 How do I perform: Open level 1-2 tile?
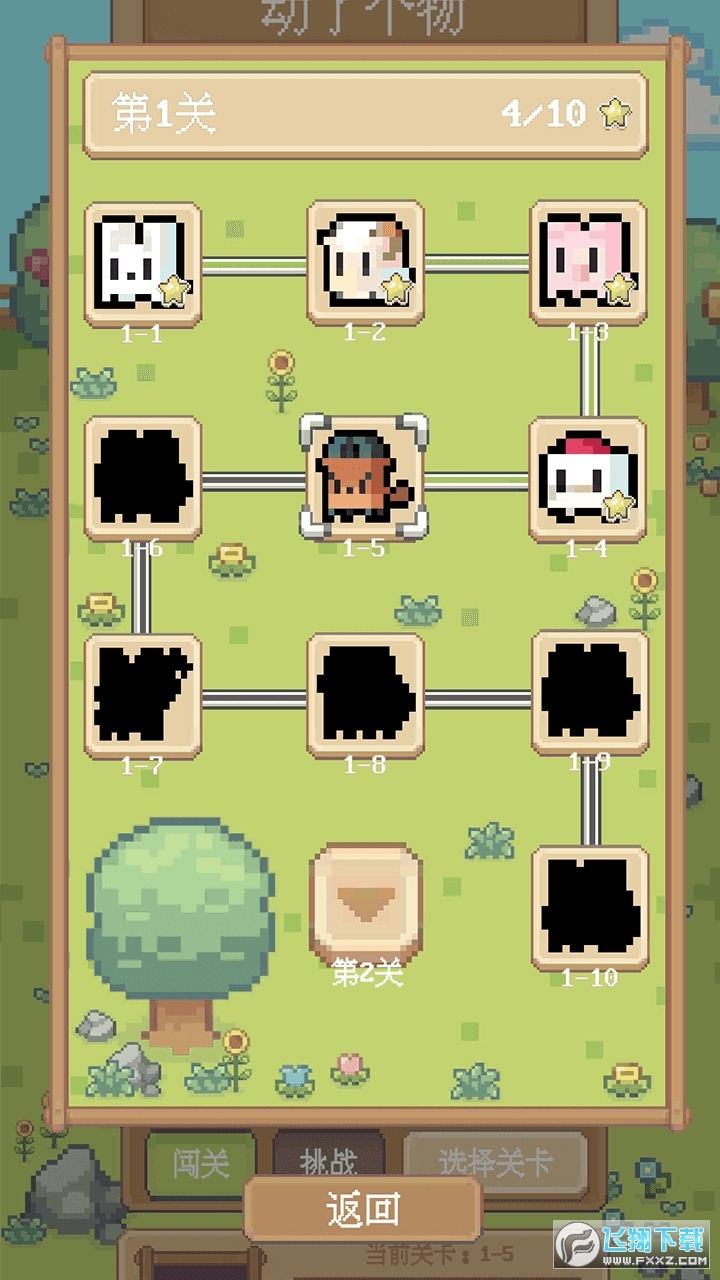365,262
